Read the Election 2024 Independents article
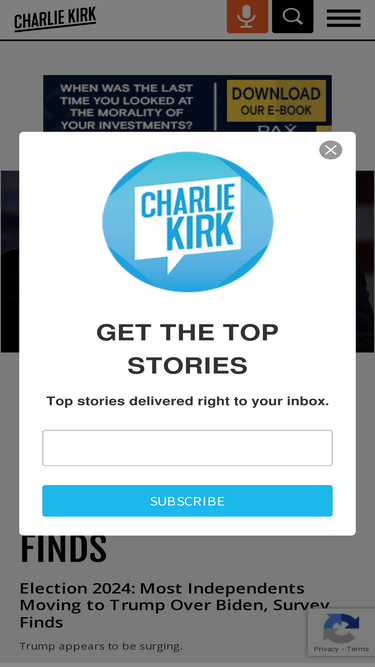 tap(174, 605)
